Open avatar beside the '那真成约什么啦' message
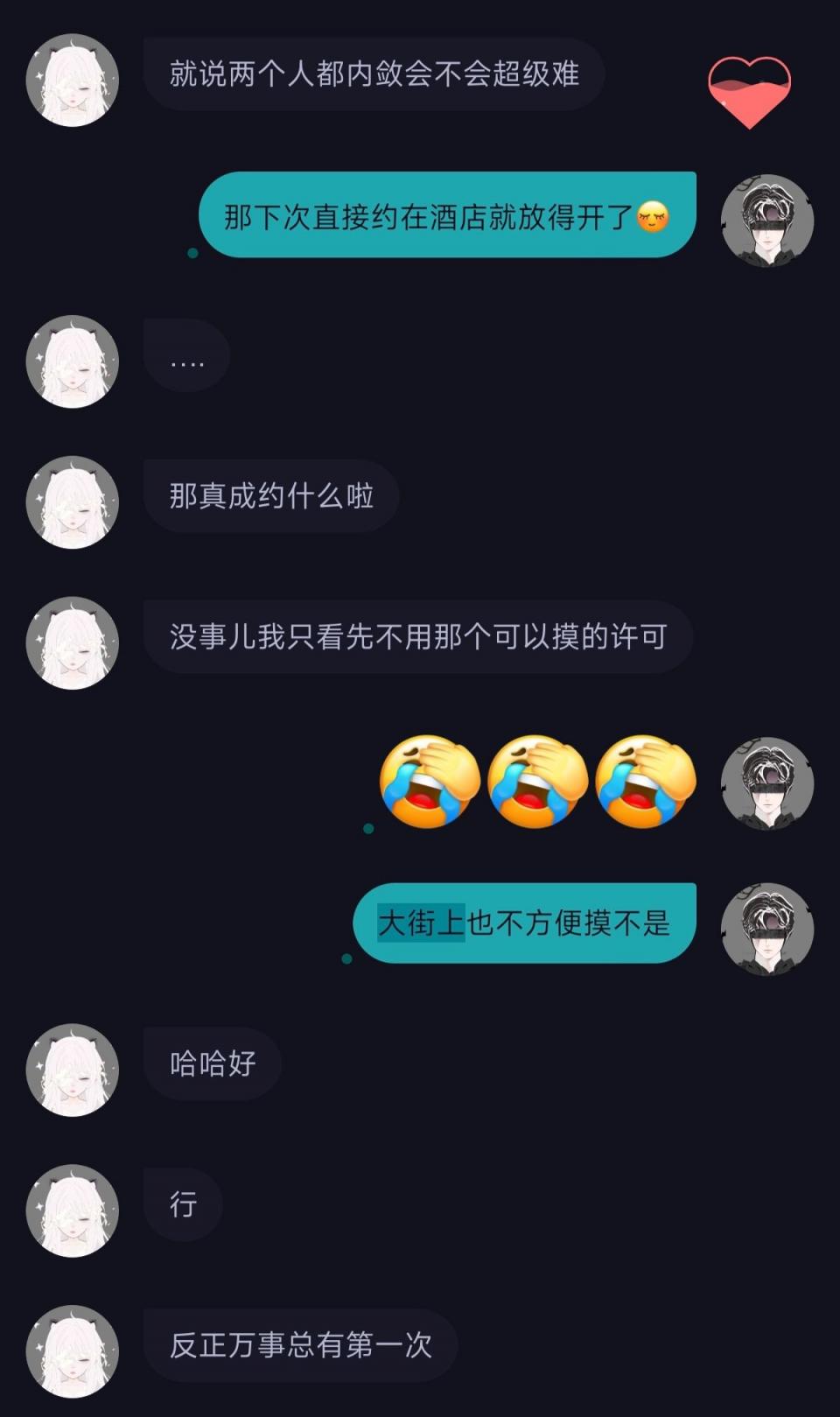The height and width of the screenshot is (1417, 840). click(73, 502)
